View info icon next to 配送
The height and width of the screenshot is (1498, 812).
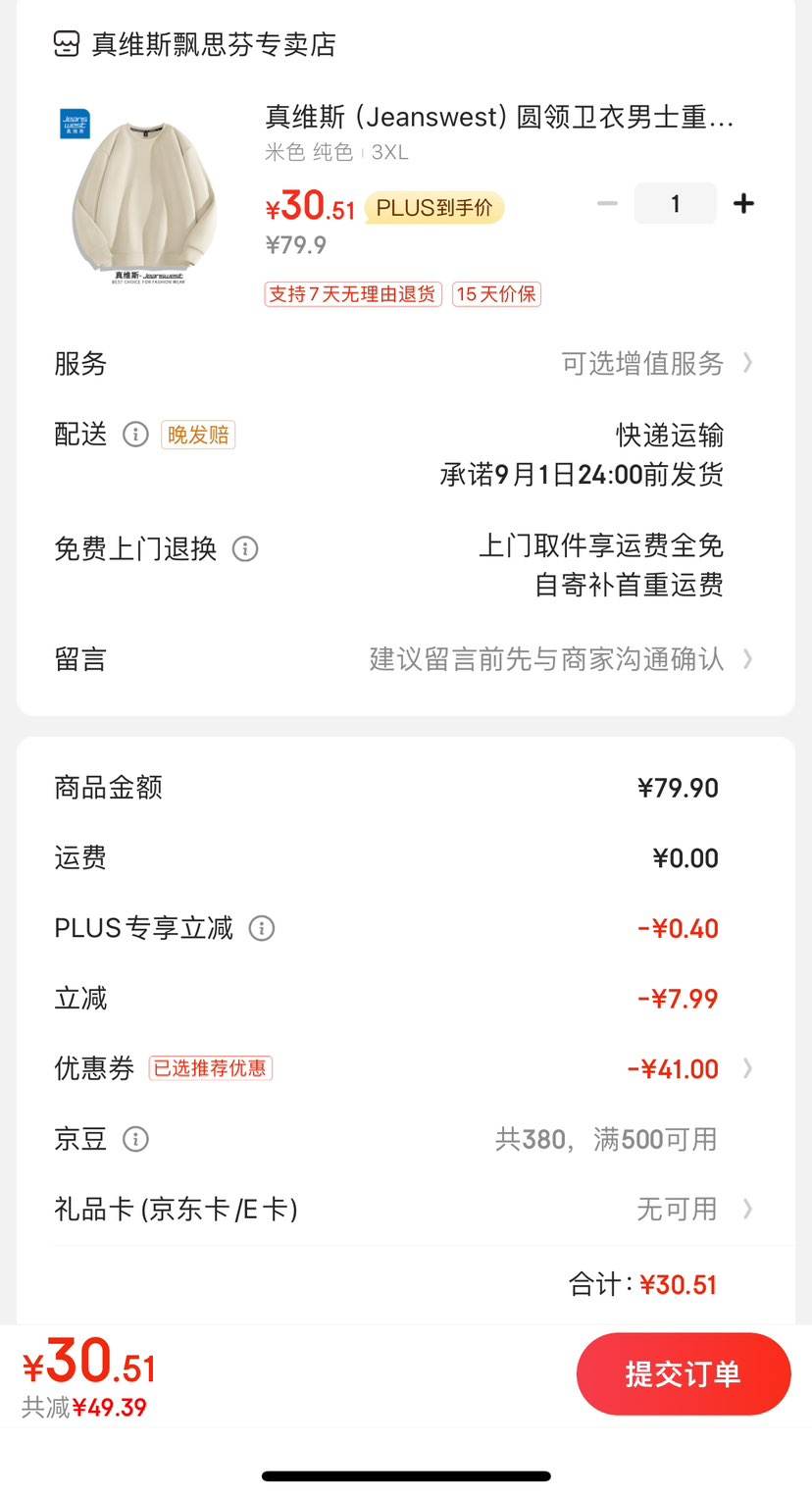135,435
